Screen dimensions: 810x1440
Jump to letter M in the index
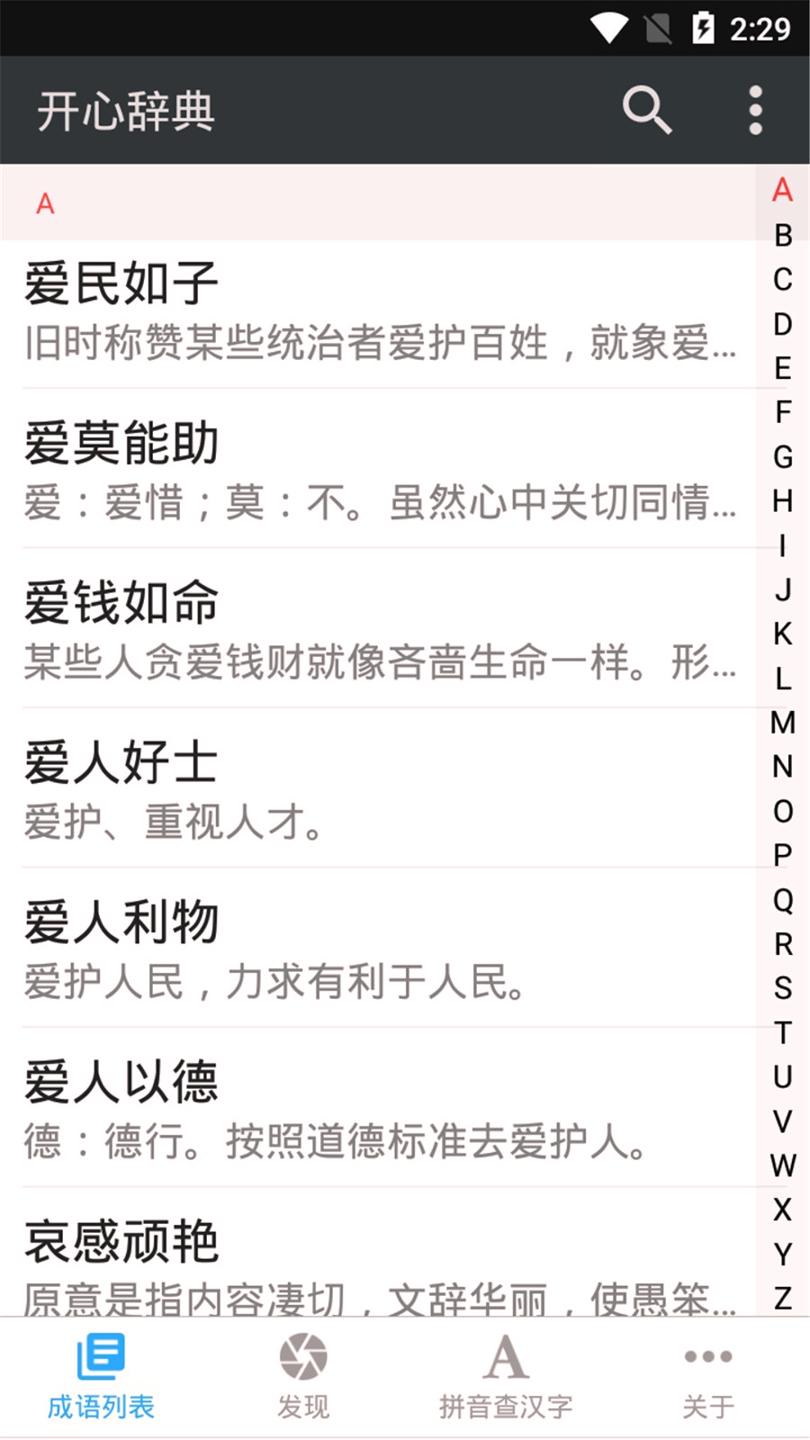click(783, 722)
